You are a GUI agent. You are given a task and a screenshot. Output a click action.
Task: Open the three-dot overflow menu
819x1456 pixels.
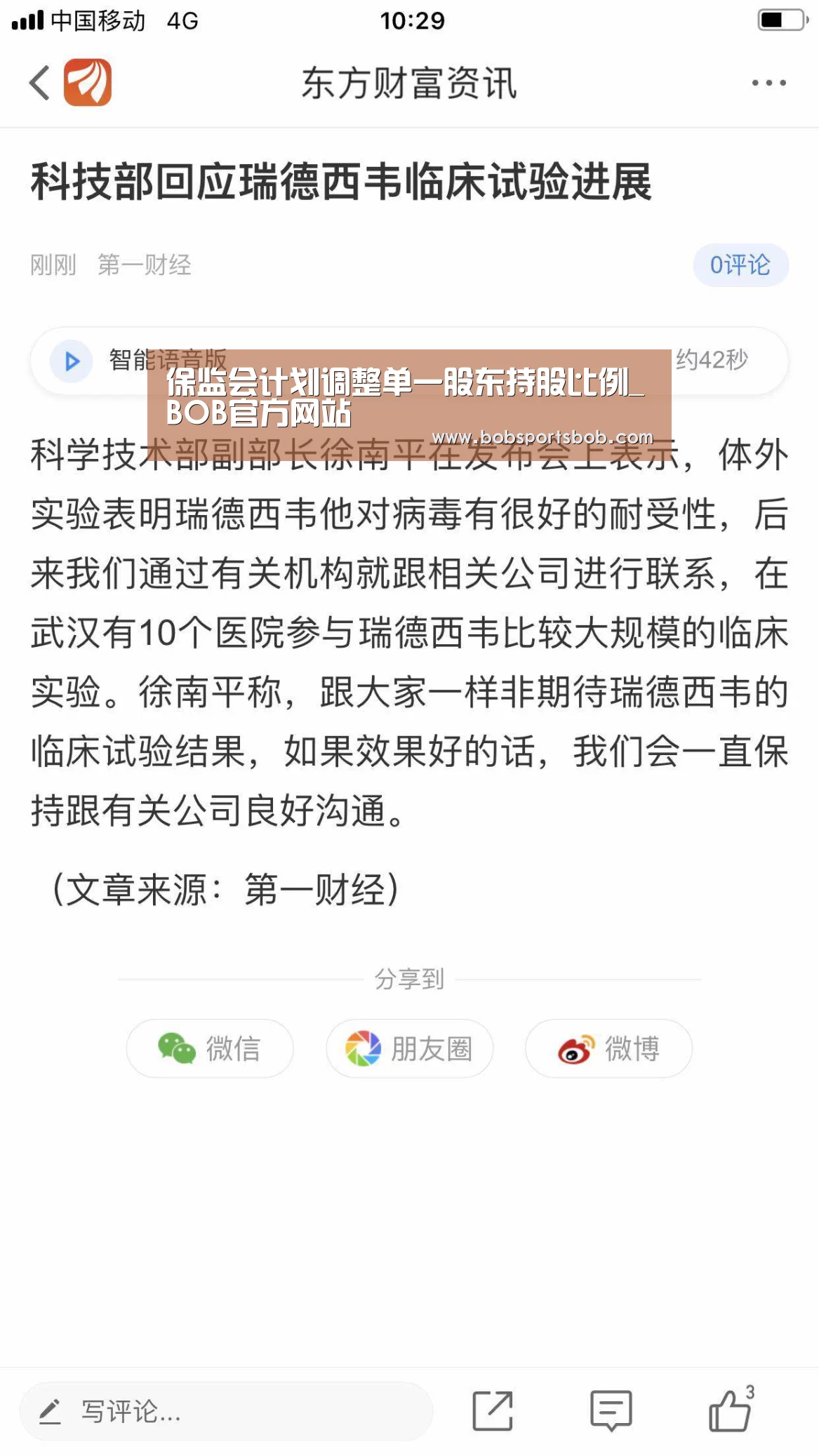[x=768, y=83]
